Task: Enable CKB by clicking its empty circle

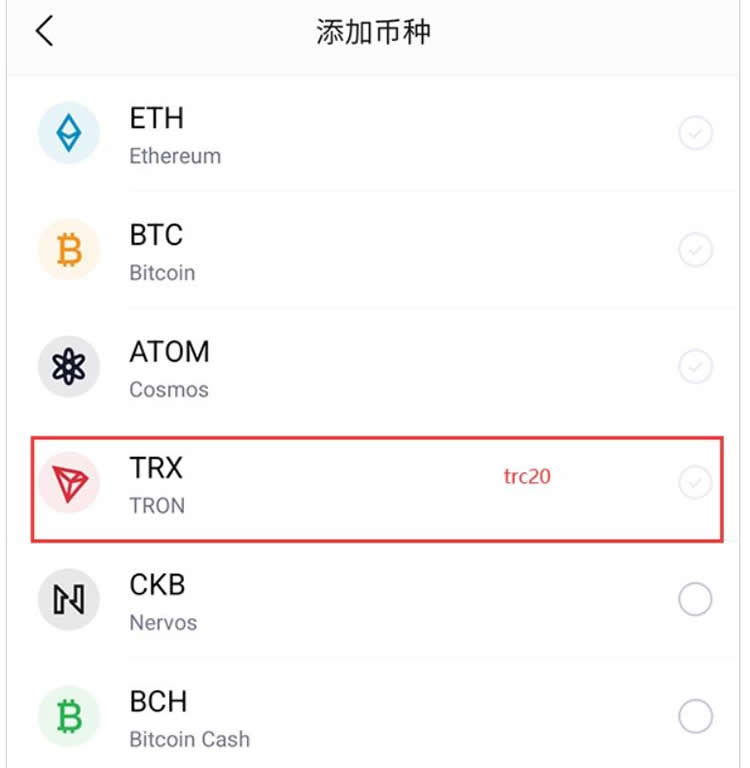Action: click(696, 599)
